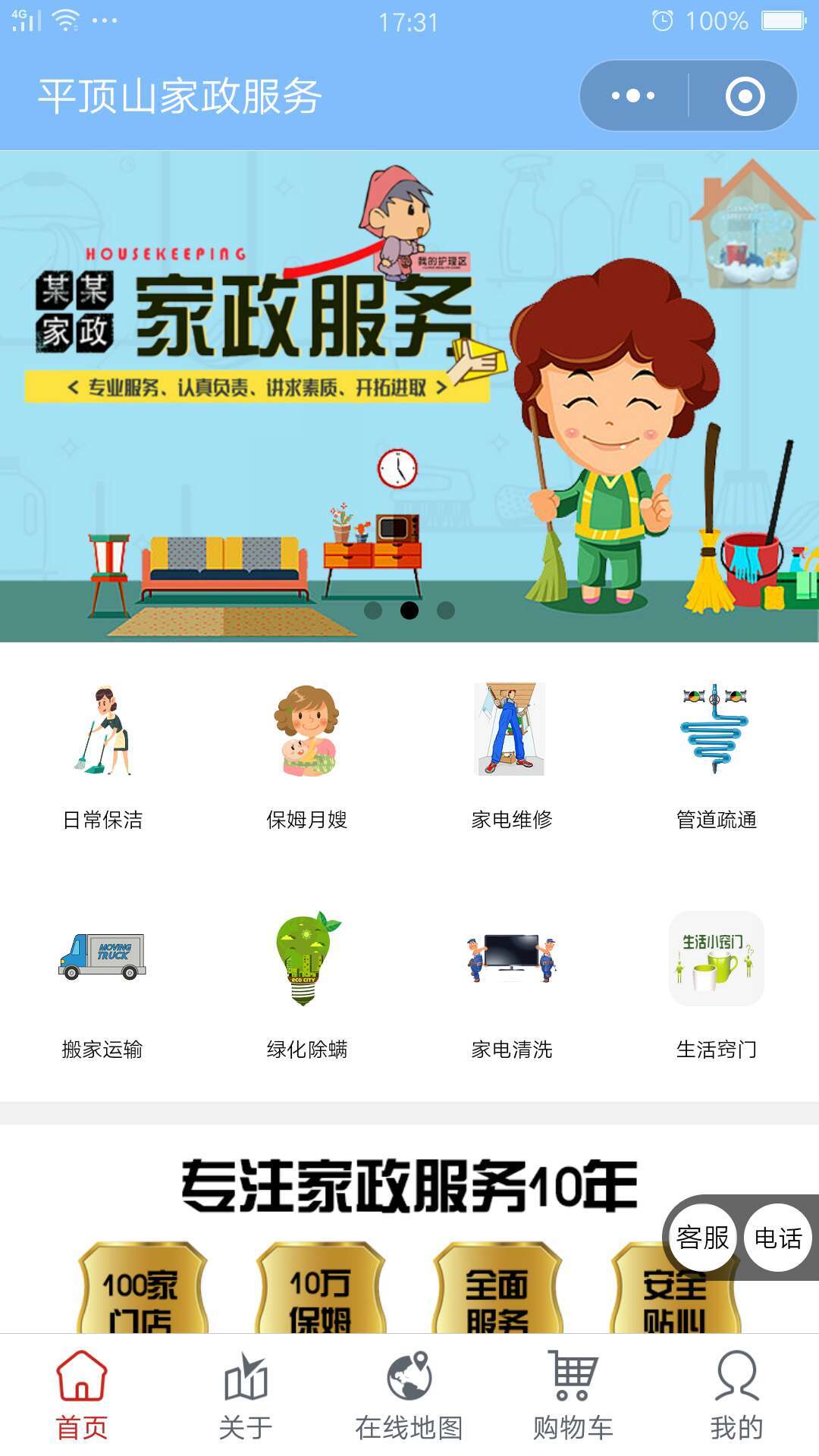Viewport: 819px width, 1456px height.
Task: Select the 家电清洗 appliance cleaning icon
Action: click(x=512, y=958)
